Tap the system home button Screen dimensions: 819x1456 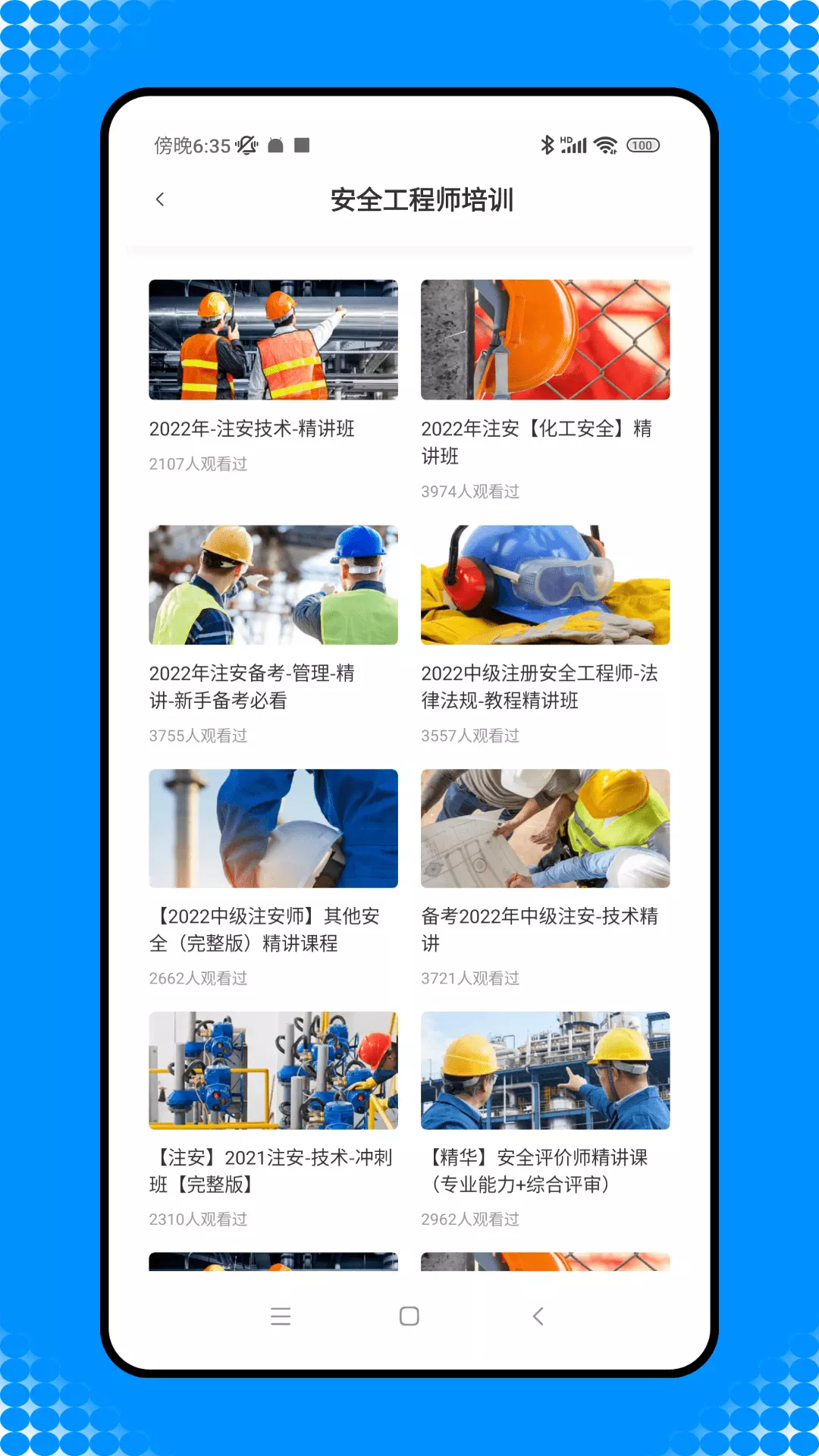(x=409, y=1316)
